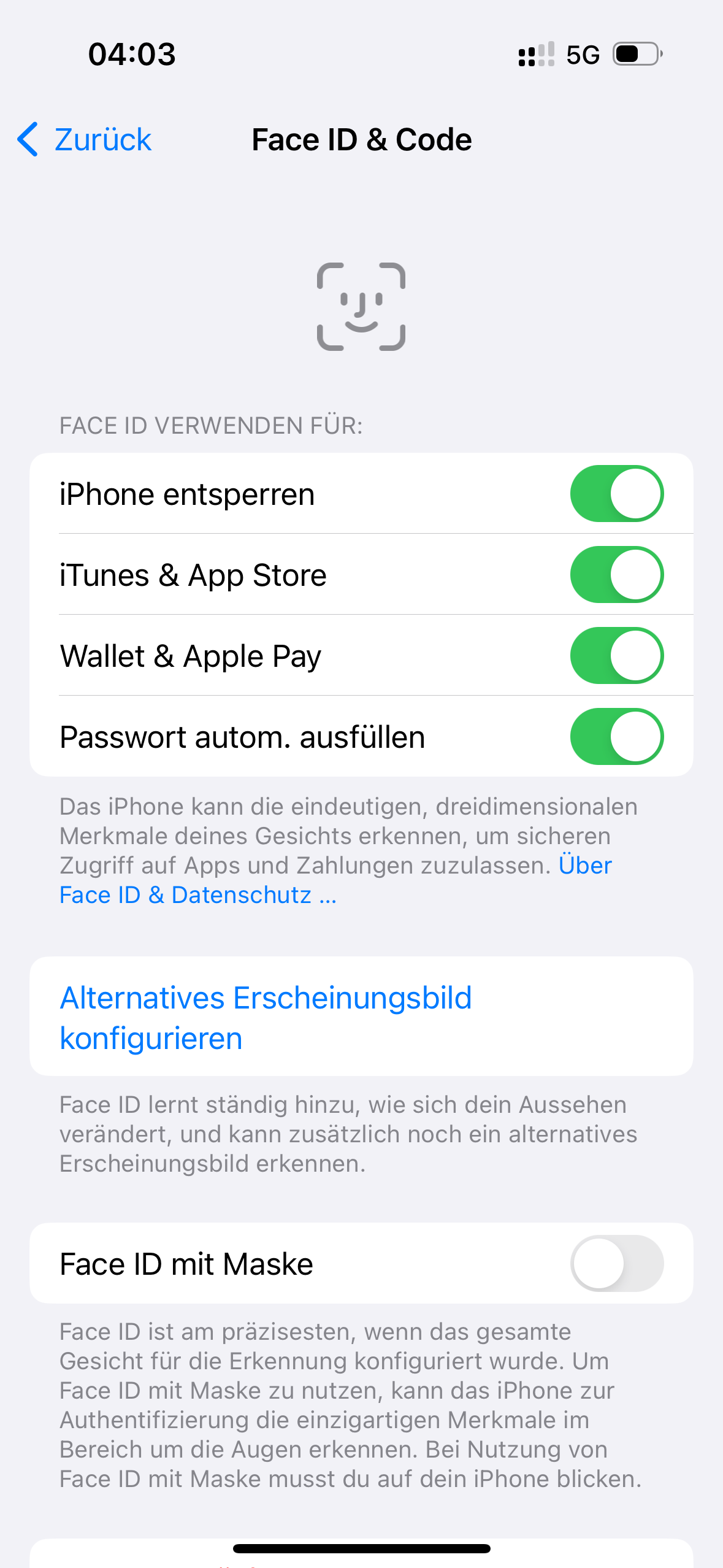The height and width of the screenshot is (1568, 723).
Task: Toggle Wallet & Apple Pay off
Action: (616, 656)
